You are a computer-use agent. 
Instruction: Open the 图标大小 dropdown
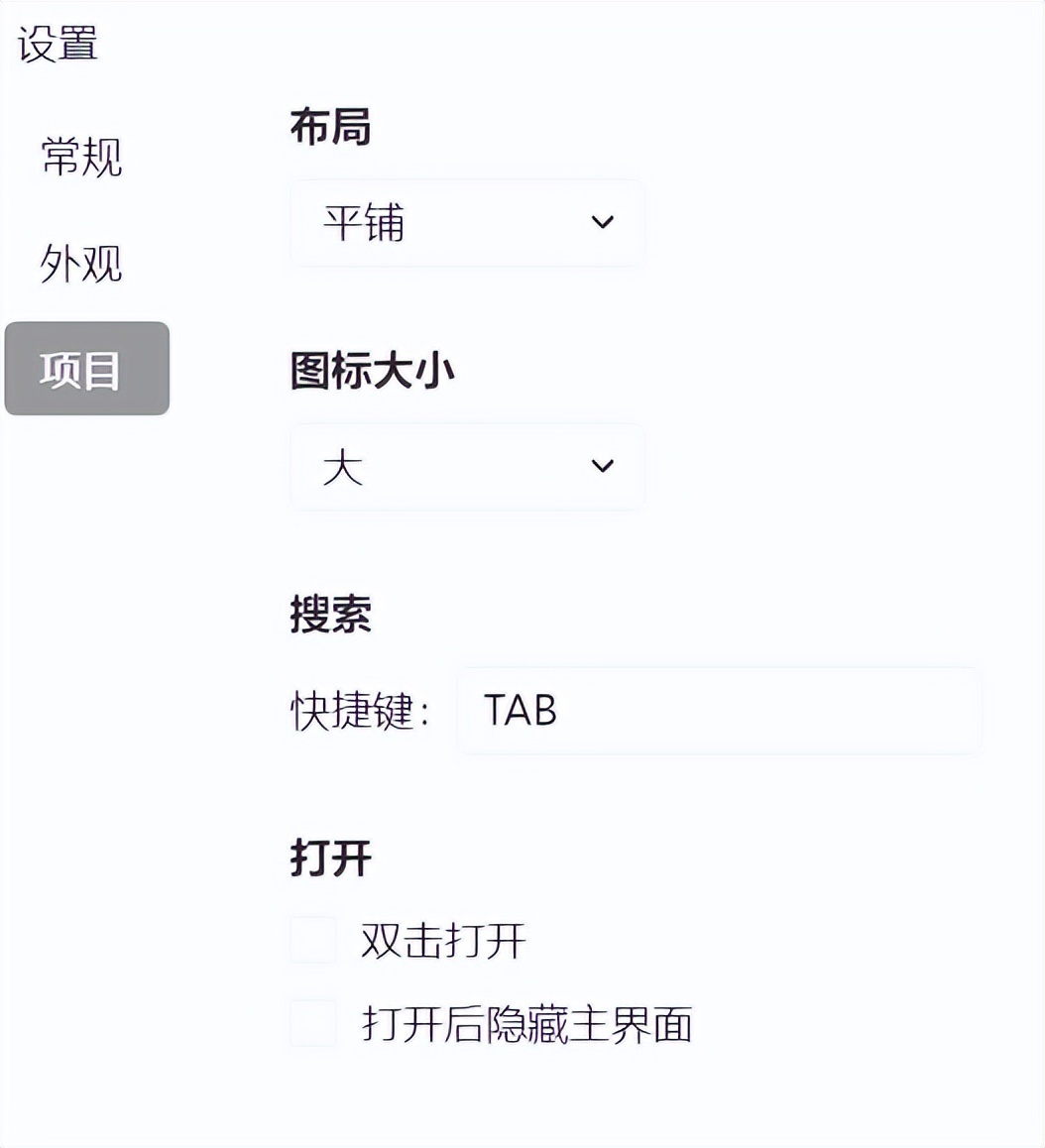click(467, 467)
